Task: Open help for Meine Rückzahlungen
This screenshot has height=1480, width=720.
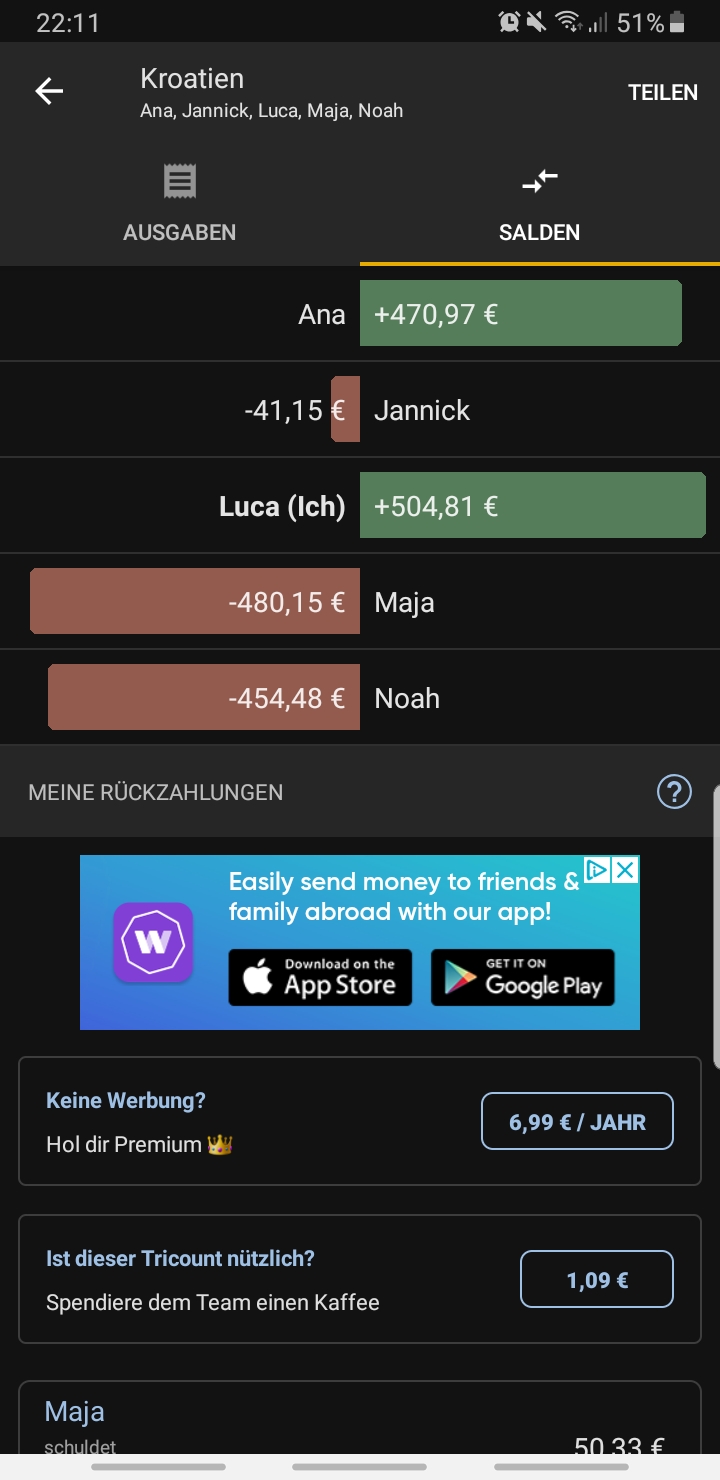Action: point(674,792)
